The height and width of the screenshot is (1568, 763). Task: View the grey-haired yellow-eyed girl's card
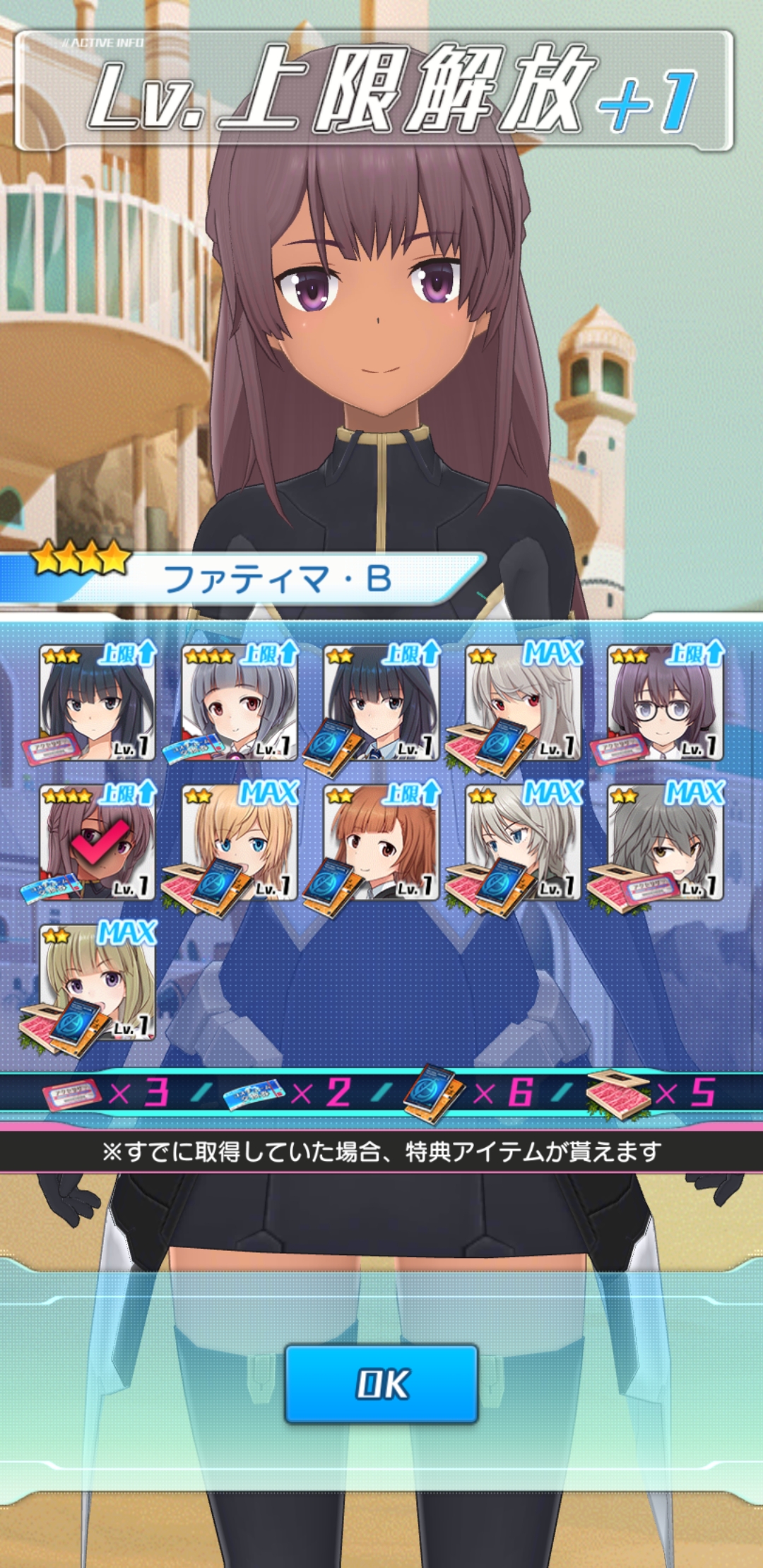click(665, 843)
